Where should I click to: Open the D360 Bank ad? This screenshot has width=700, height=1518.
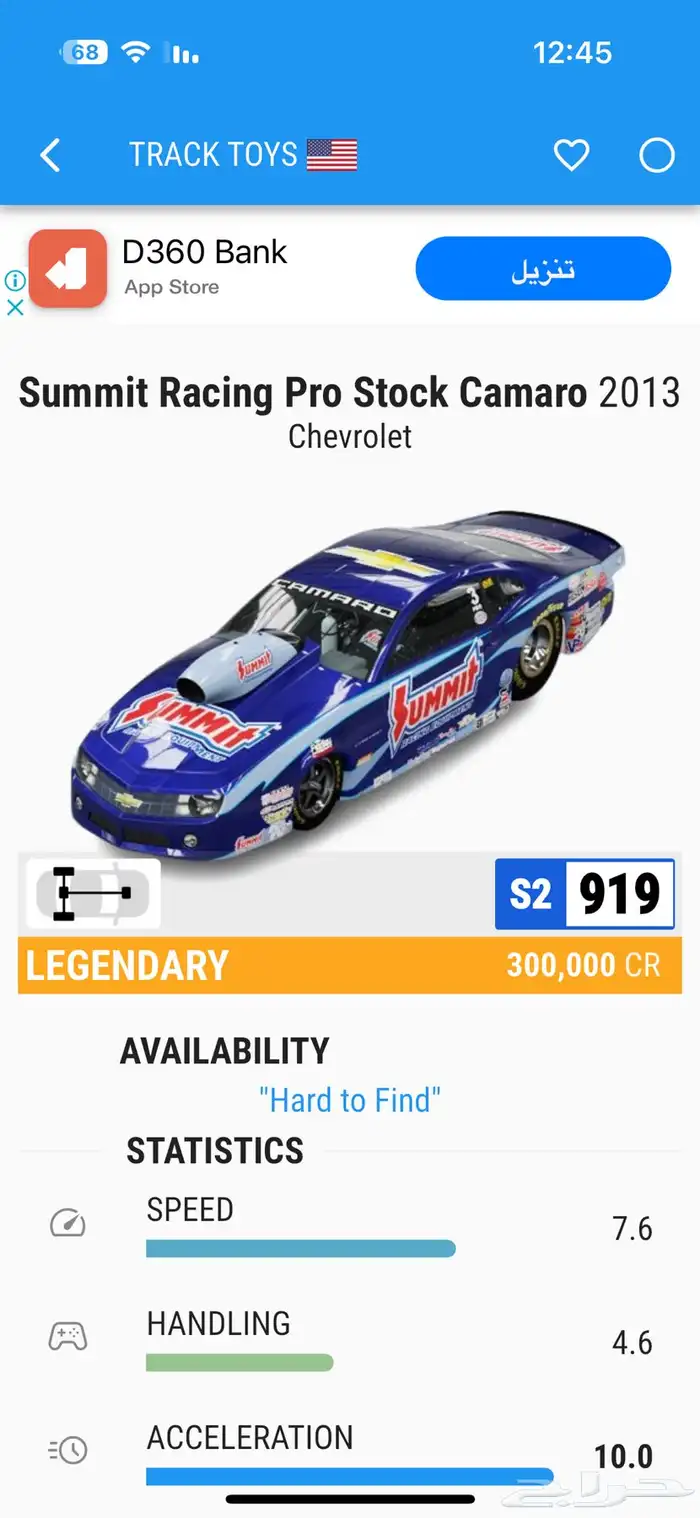[x=205, y=268]
